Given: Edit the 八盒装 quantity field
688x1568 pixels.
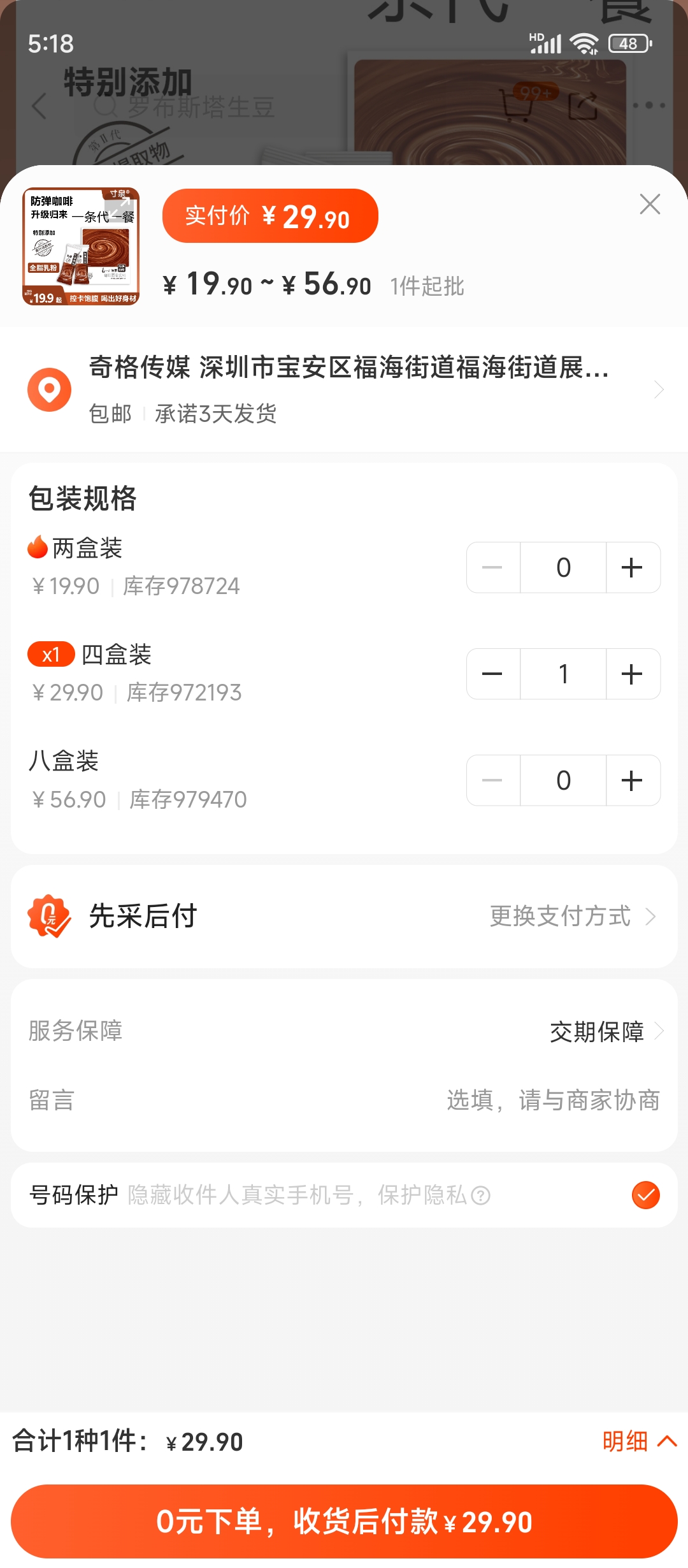Looking at the screenshot, I should click(563, 780).
